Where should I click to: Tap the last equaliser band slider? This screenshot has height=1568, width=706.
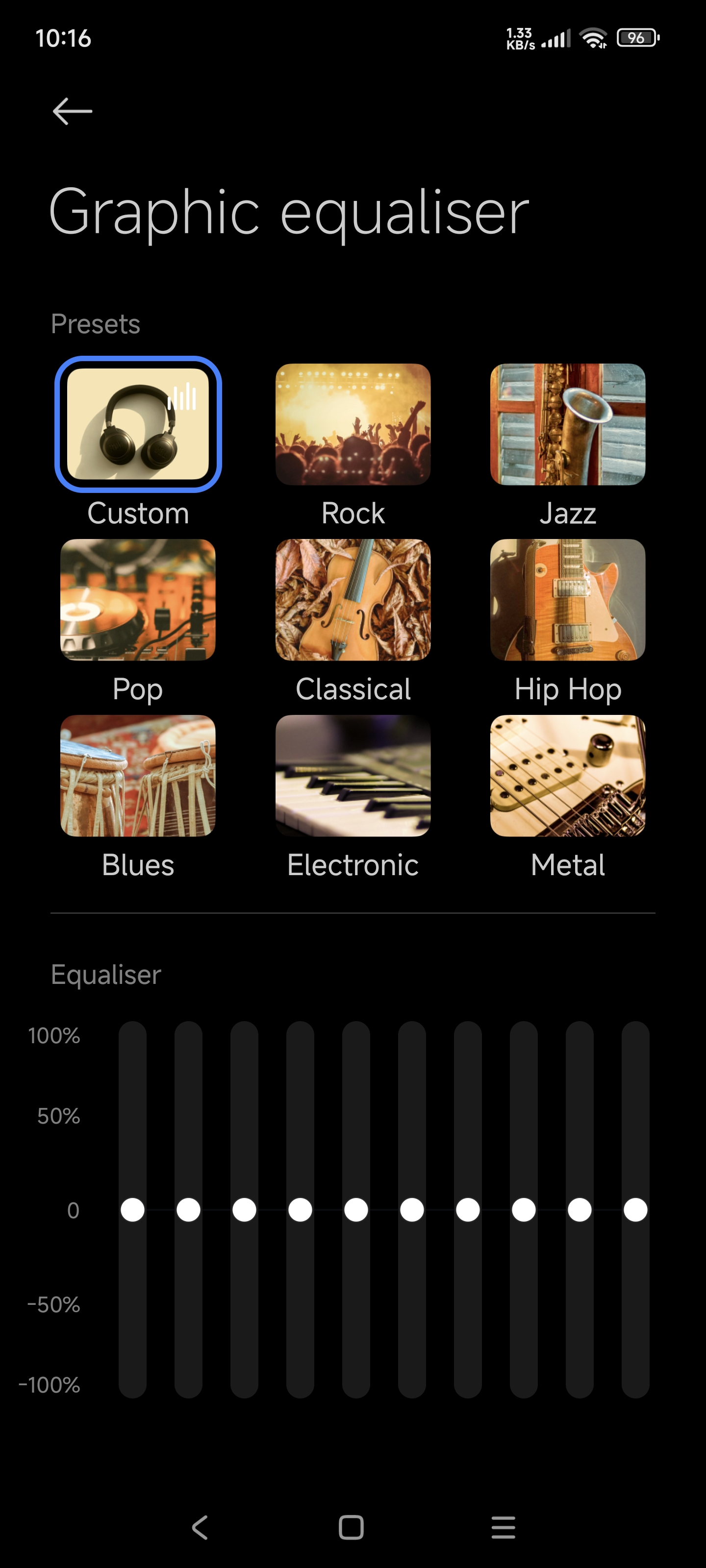tap(635, 1209)
